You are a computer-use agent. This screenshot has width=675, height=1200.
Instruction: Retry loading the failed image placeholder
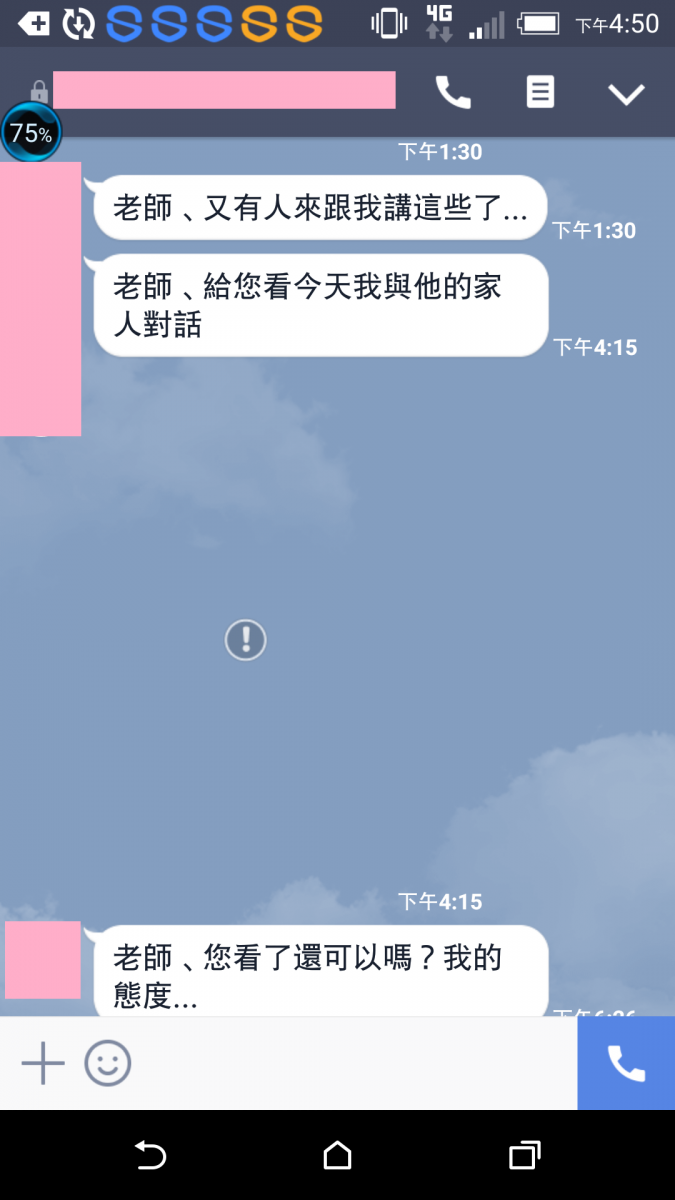[245, 639]
